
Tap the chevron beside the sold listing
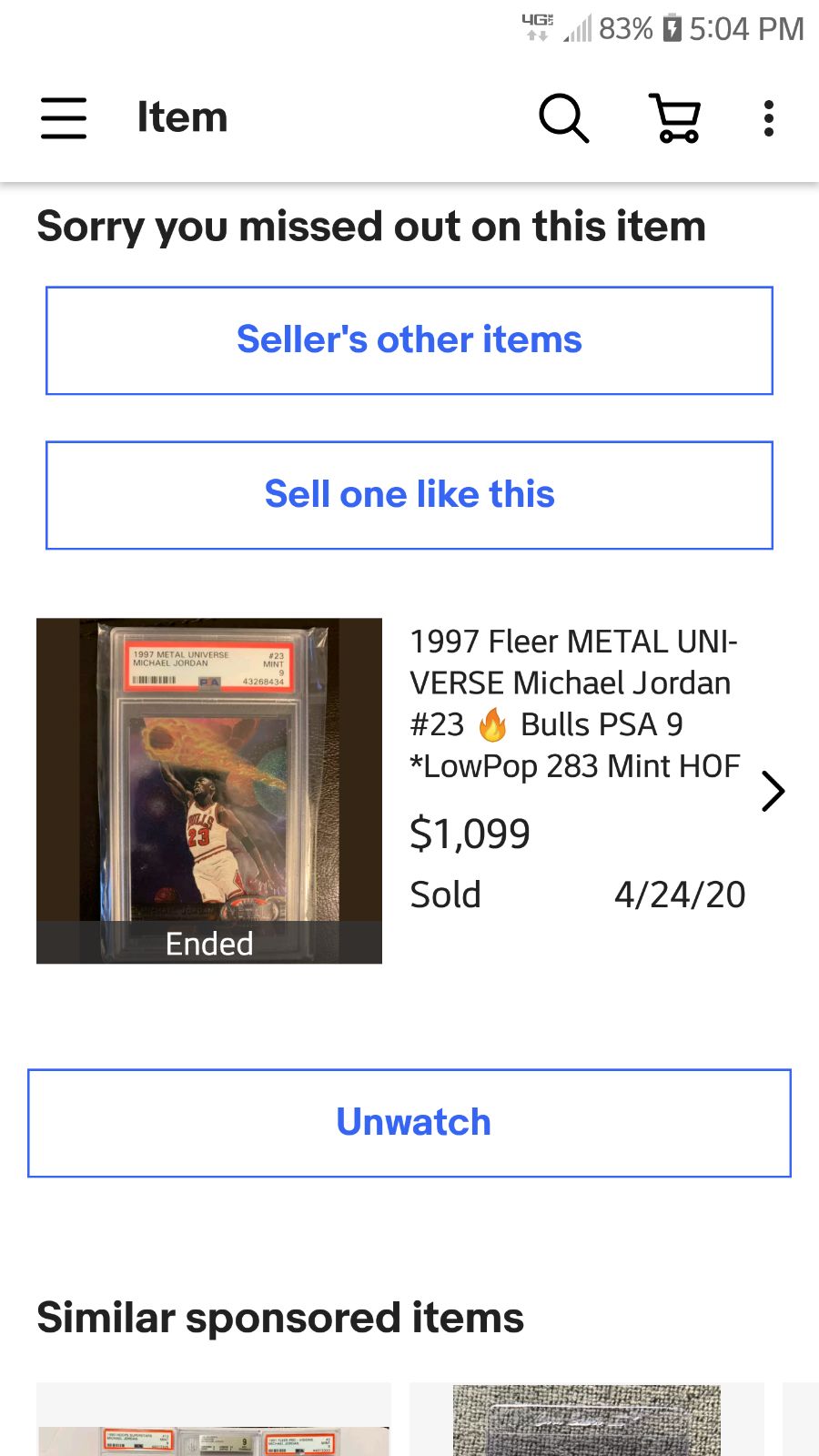(x=773, y=791)
